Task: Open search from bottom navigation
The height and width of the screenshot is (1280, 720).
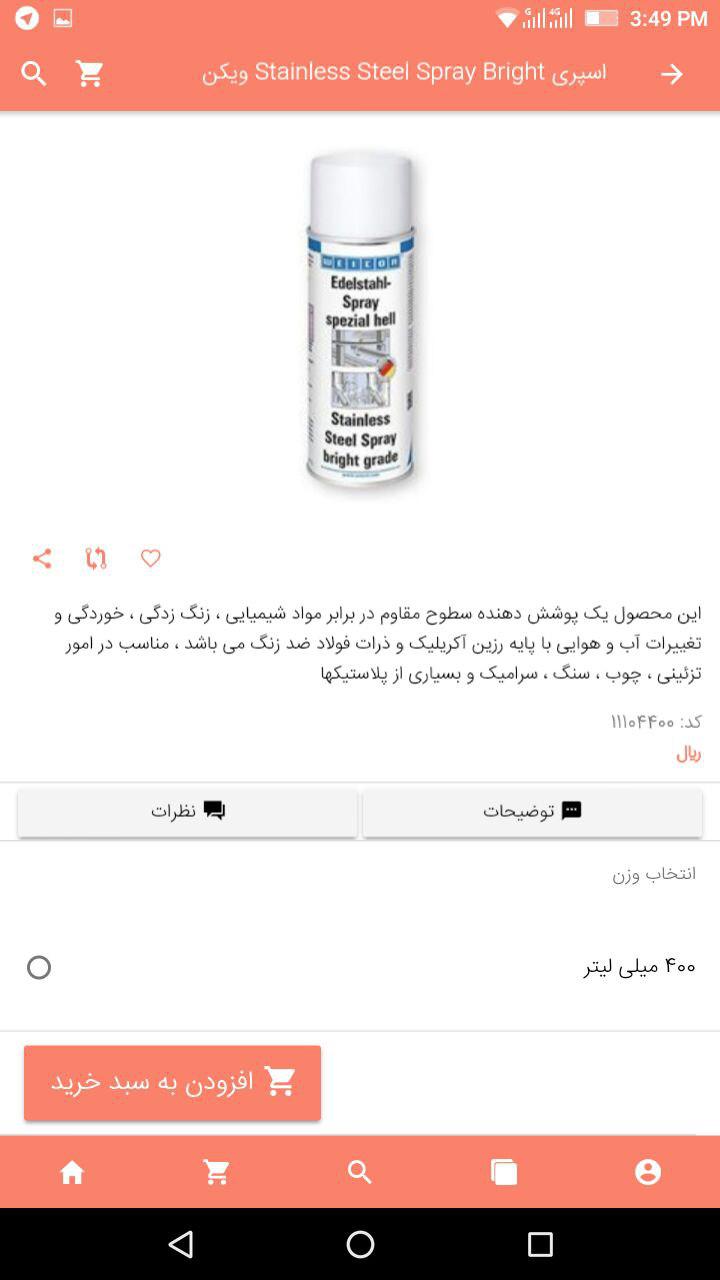Action: point(360,1172)
